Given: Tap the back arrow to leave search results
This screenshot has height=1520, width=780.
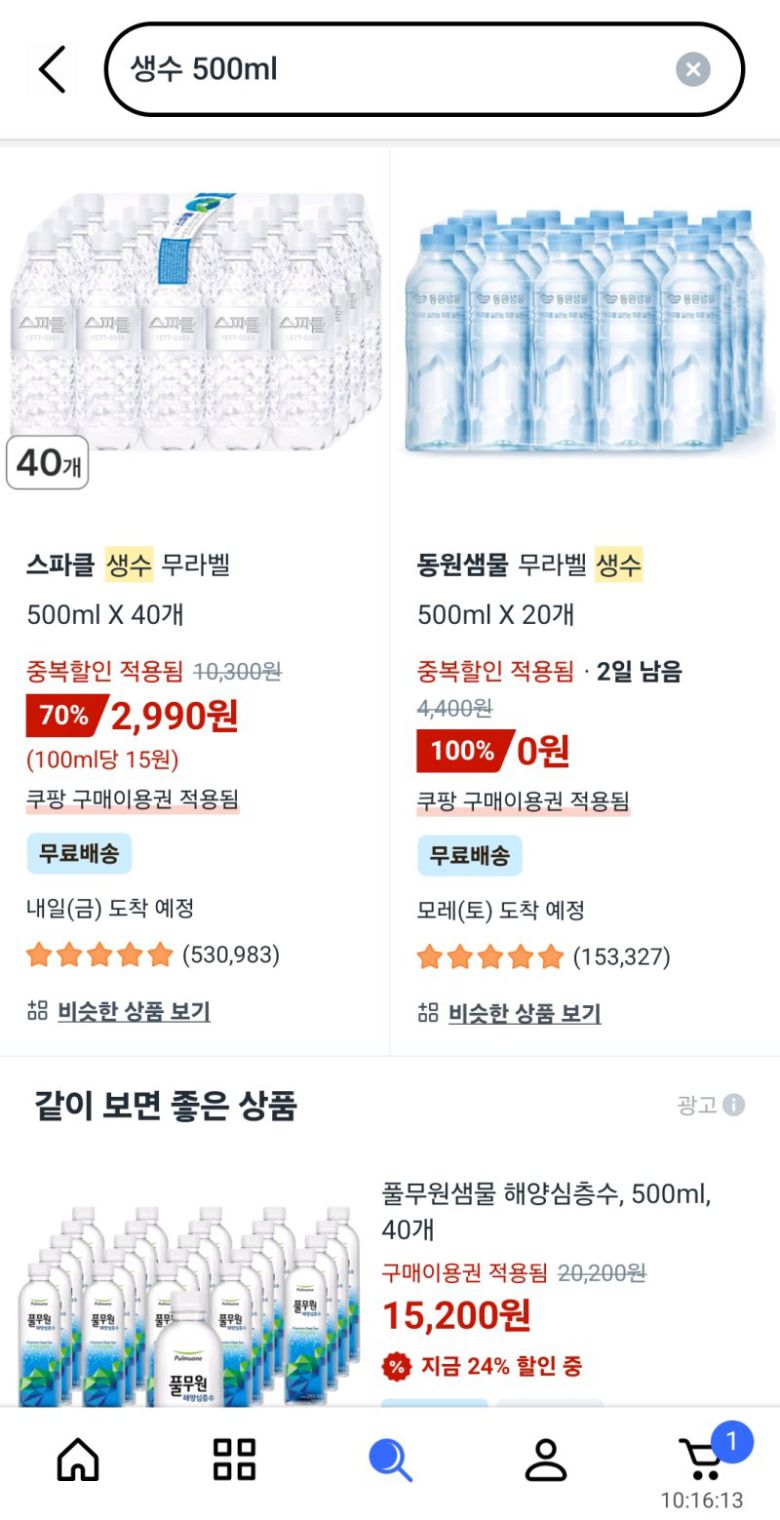Looking at the screenshot, I should point(48,68).
